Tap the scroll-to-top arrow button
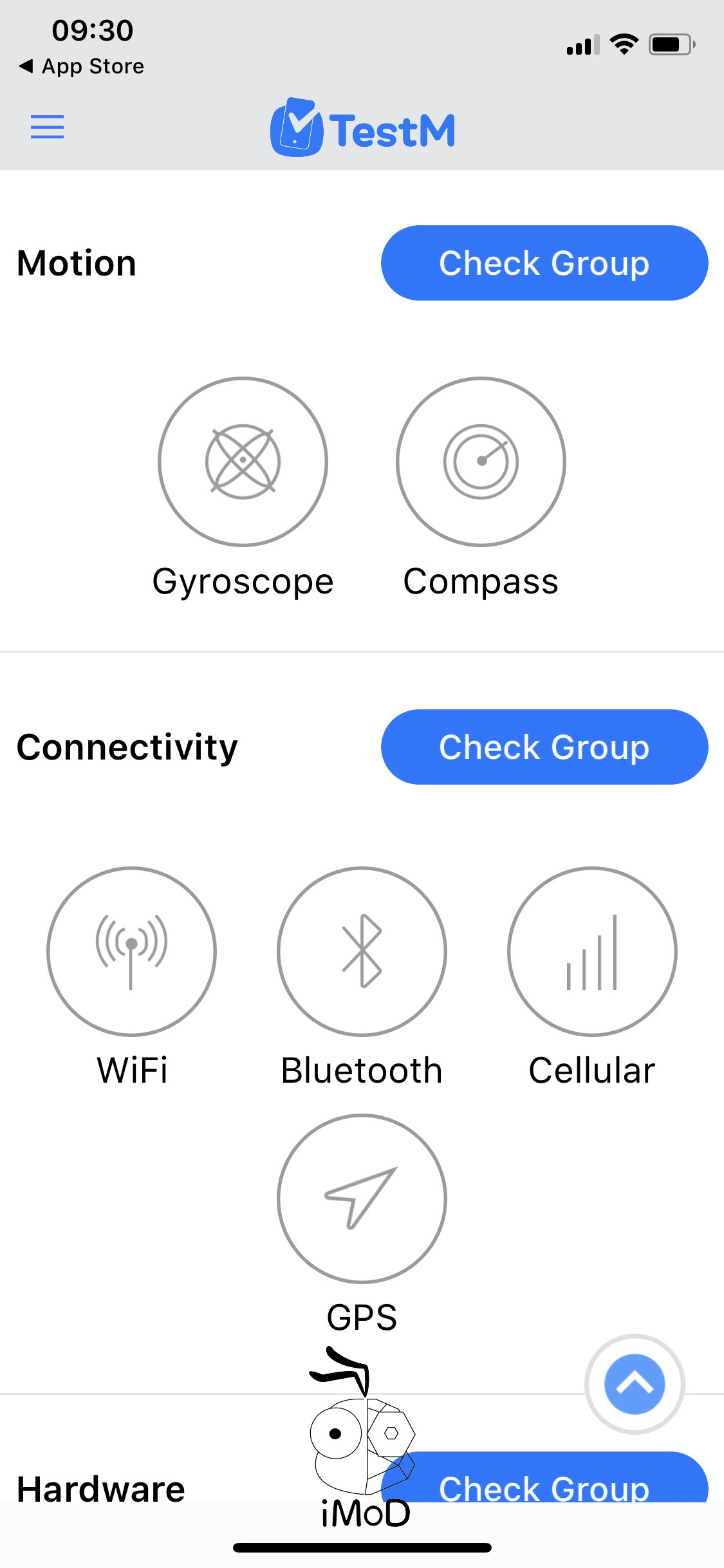724x1568 pixels. [x=635, y=1384]
